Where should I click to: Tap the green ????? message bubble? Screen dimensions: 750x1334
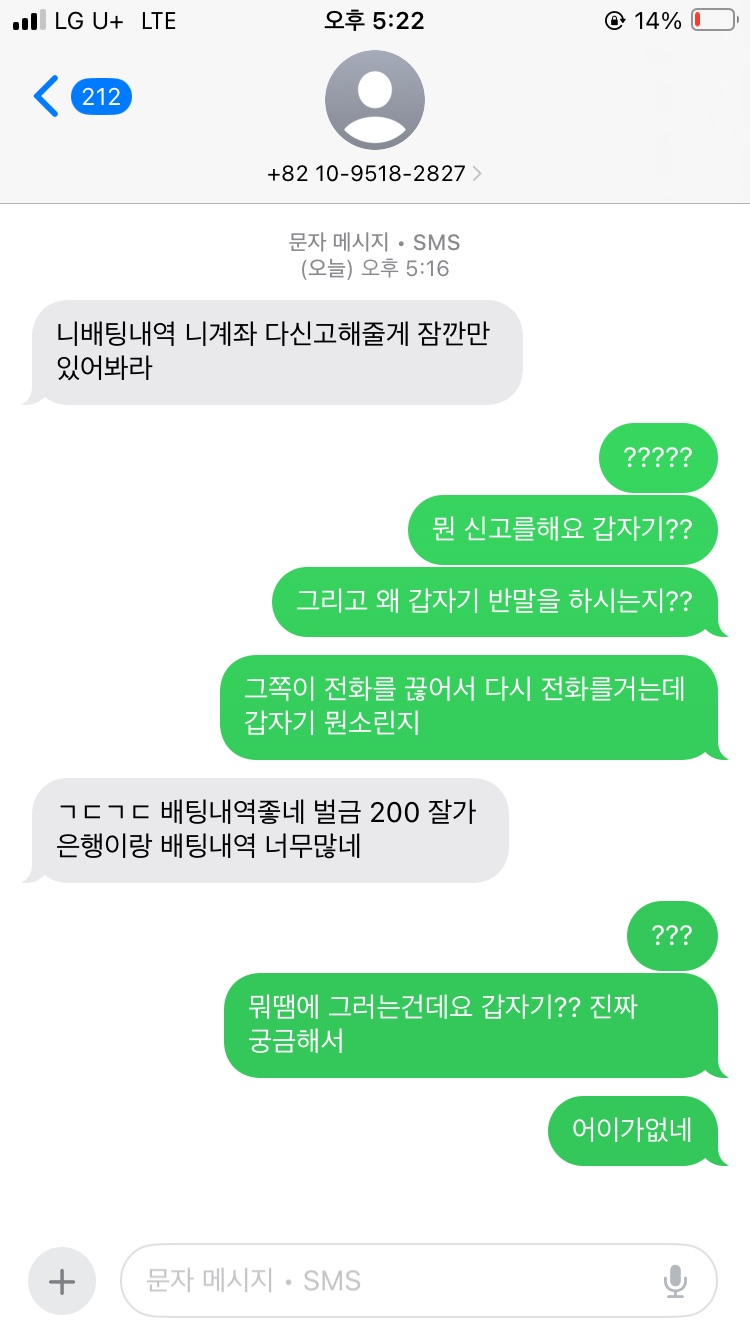[x=658, y=457]
